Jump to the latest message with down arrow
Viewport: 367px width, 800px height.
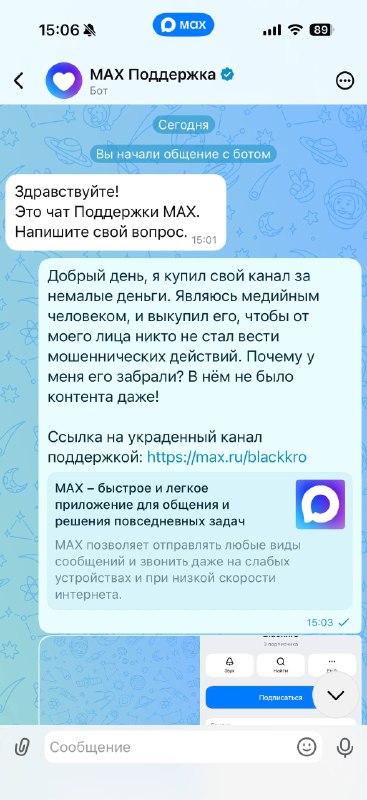(x=336, y=695)
